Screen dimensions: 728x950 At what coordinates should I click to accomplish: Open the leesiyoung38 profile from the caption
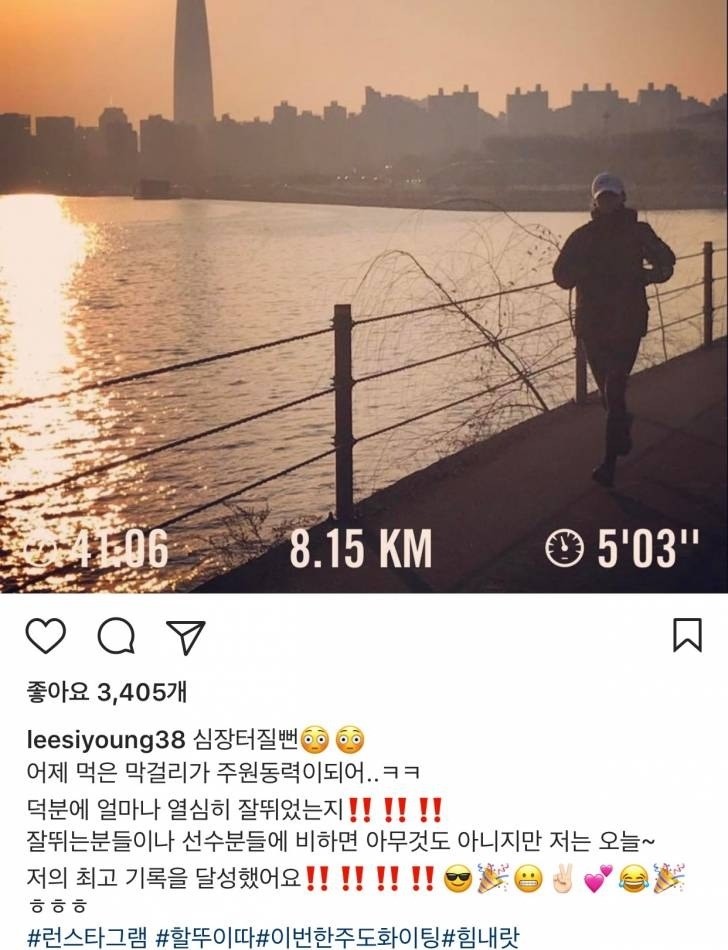105,740
